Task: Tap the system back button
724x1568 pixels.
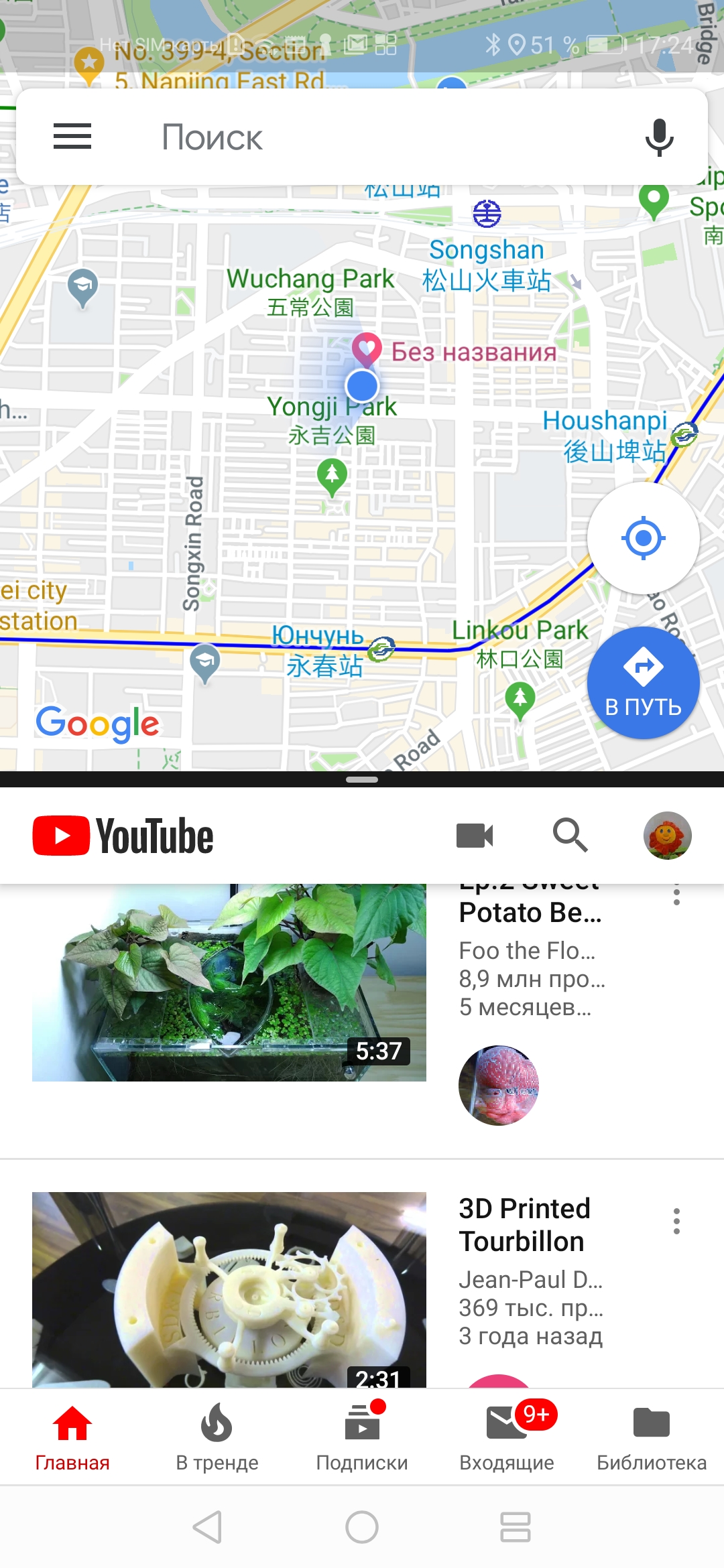Action: 208,1527
